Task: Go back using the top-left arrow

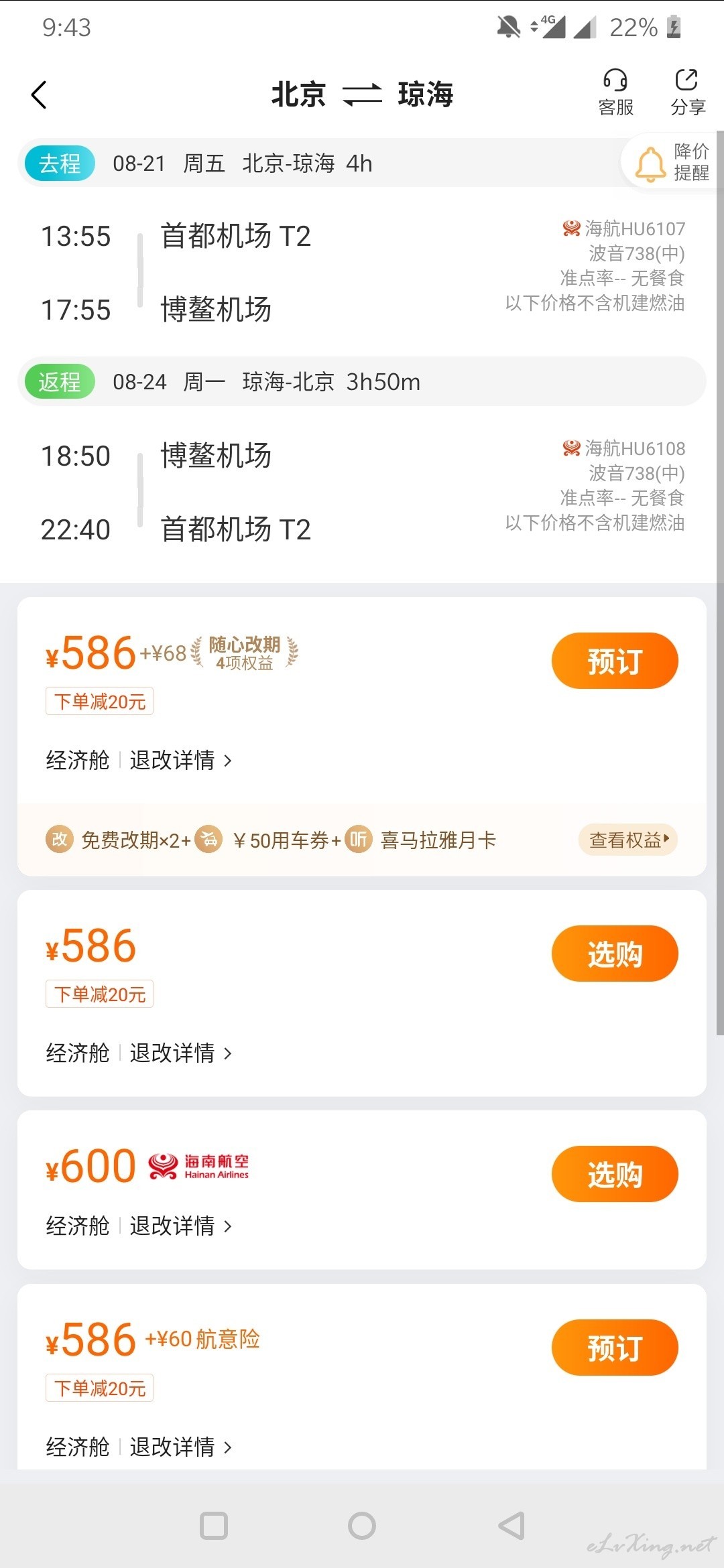Action: click(x=39, y=94)
